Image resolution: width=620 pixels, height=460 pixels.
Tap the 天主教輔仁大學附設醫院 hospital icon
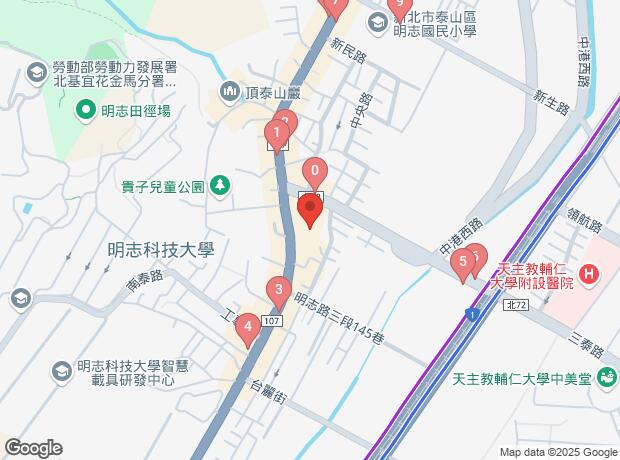tap(590, 273)
